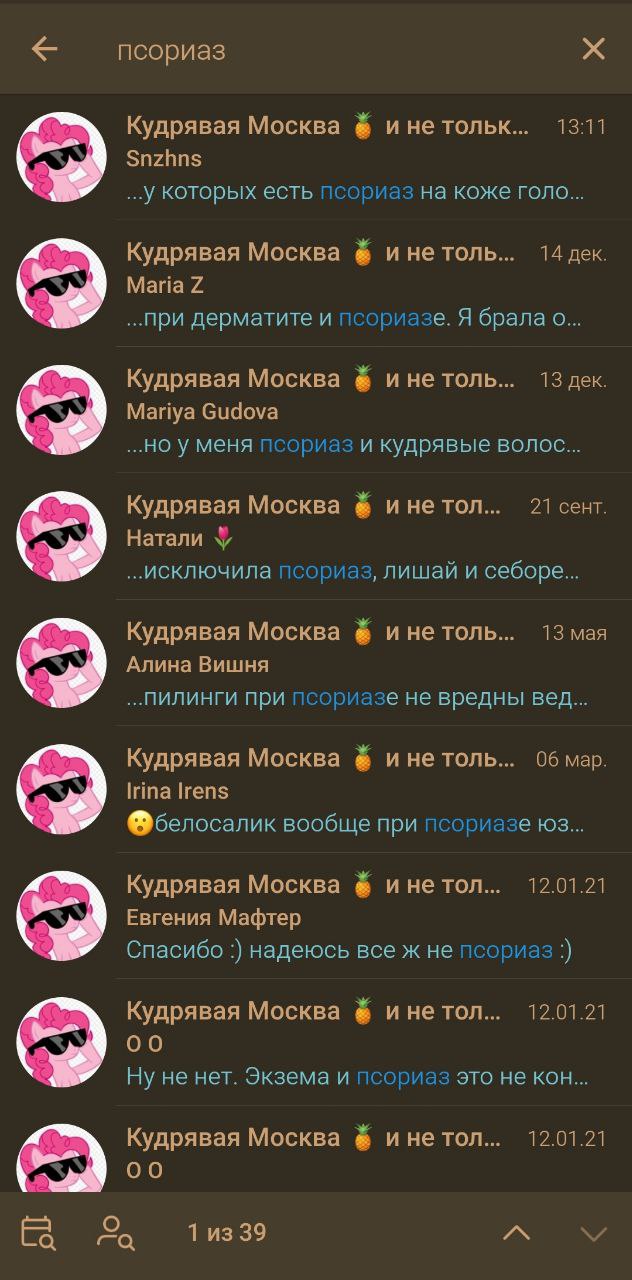Jump to next result with down chevron

[594, 1233]
